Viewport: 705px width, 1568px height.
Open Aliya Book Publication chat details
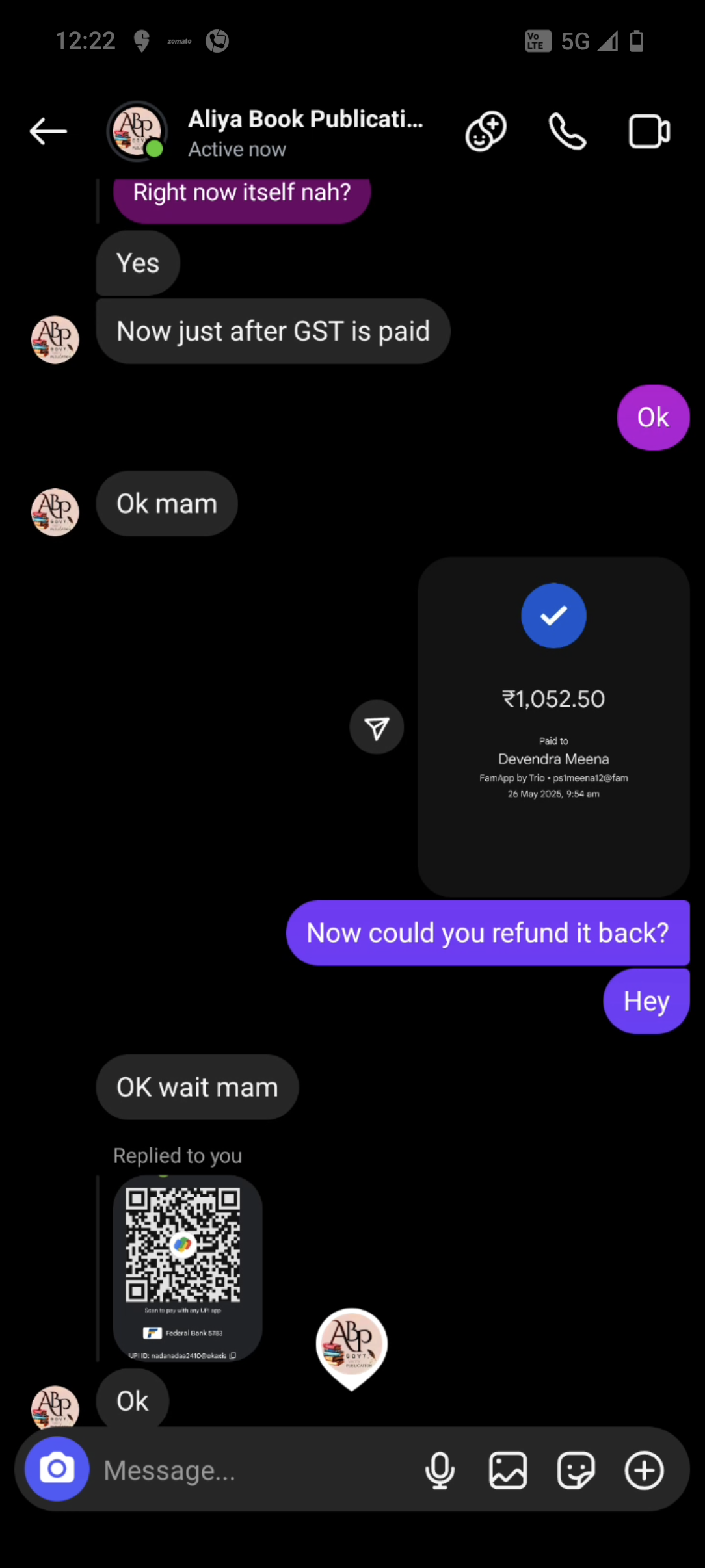pyautogui.click(x=305, y=132)
